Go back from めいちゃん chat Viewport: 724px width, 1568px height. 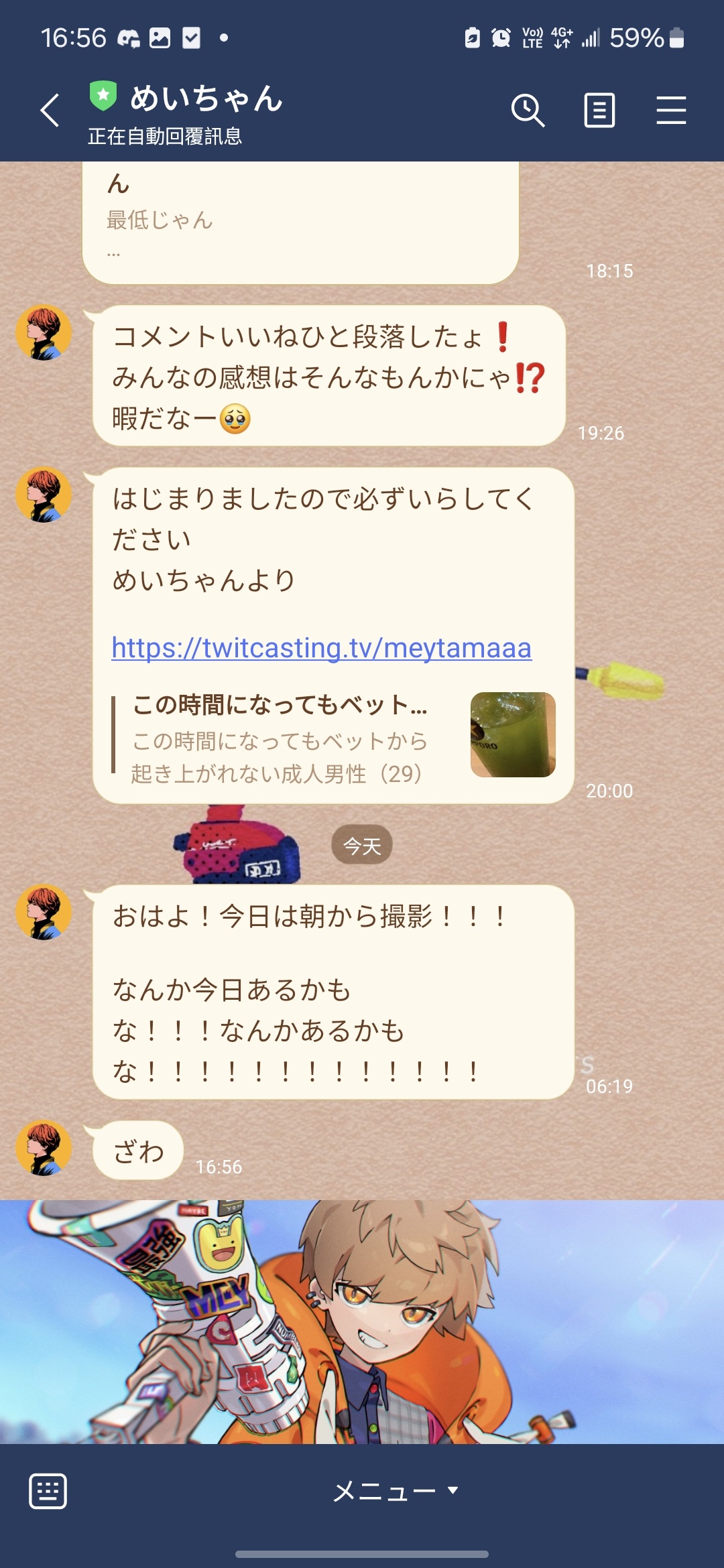(x=50, y=111)
